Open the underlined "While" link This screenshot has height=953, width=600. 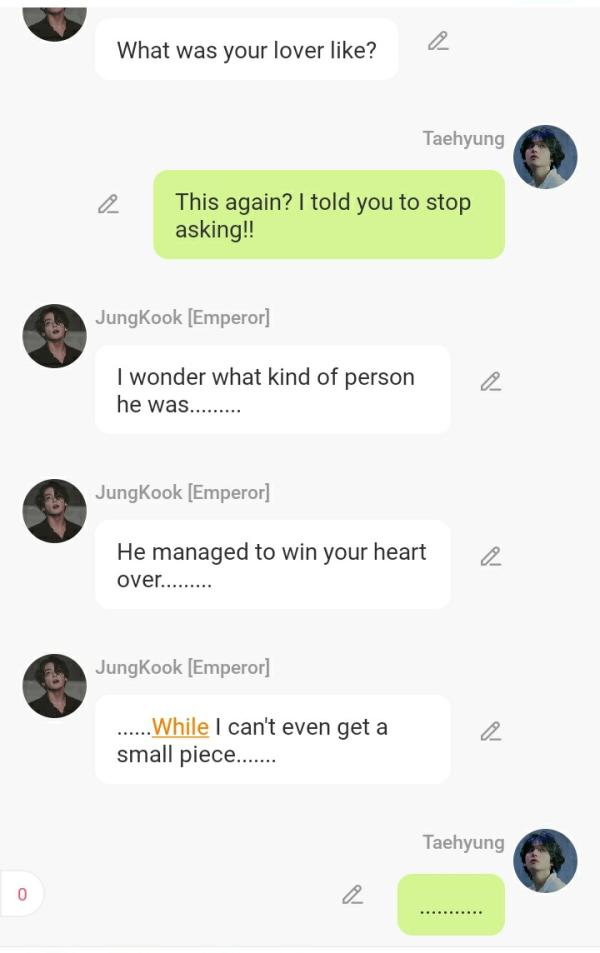tap(180, 727)
